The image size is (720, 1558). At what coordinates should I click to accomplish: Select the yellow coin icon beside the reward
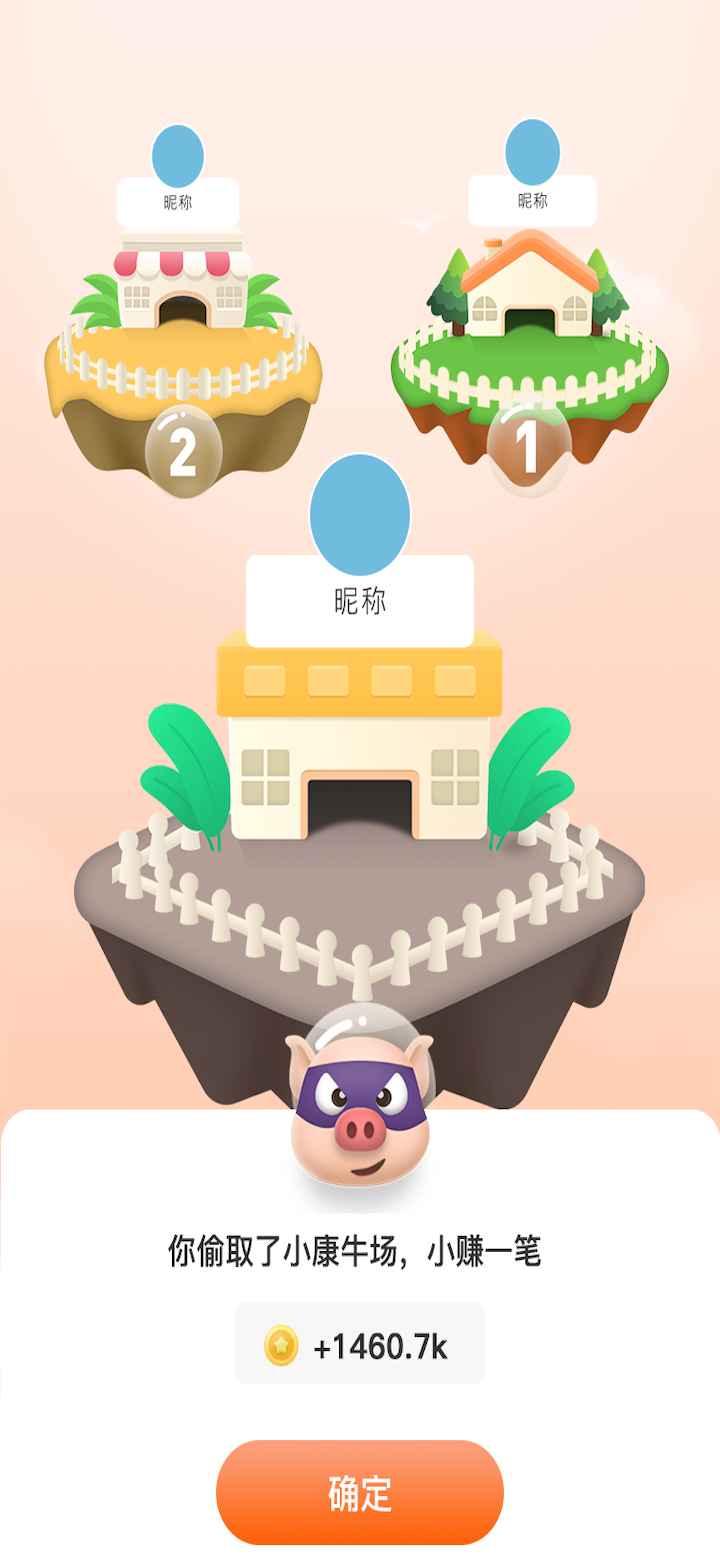click(x=285, y=1345)
